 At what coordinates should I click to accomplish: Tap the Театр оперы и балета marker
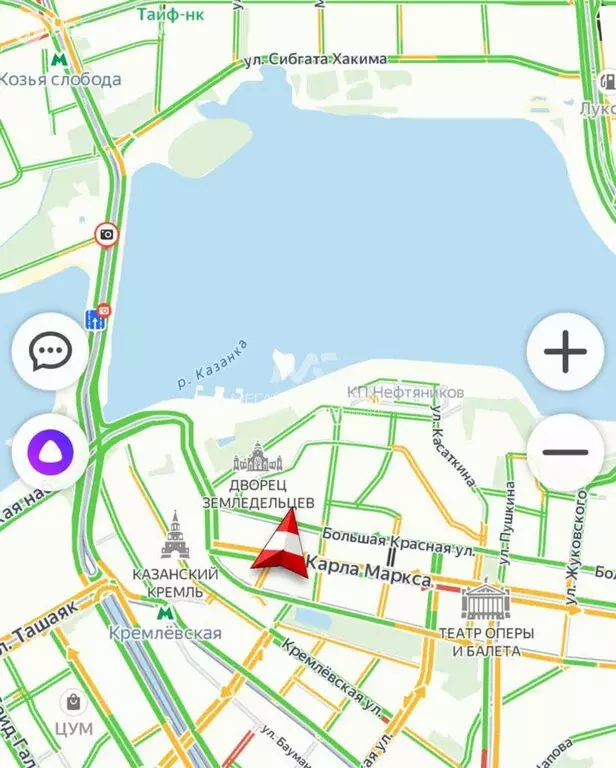pyautogui.click(x=484, y=600)
